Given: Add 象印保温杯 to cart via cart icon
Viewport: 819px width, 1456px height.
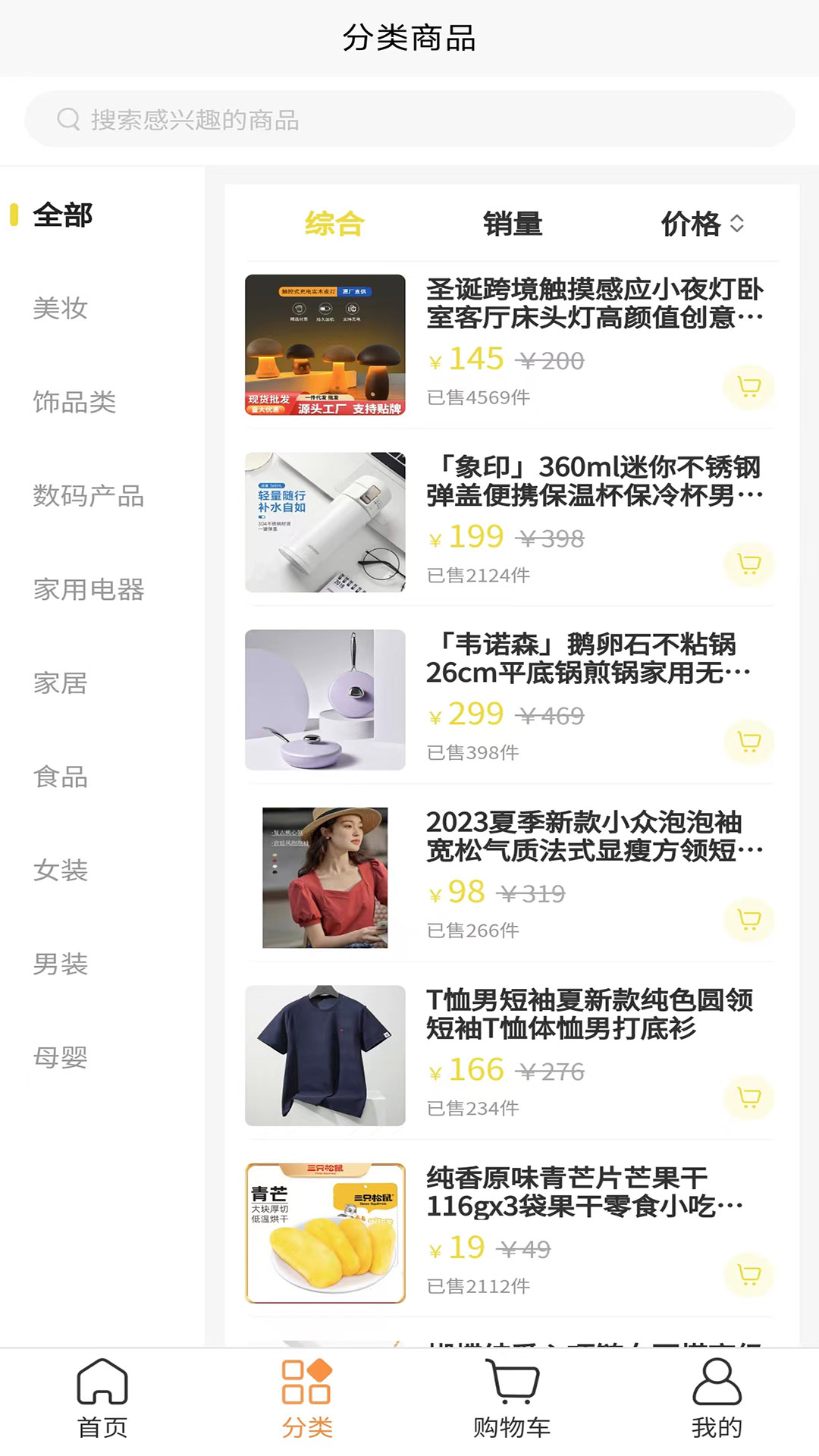Looking at the screenshot, I should click(x=748, y=565).
